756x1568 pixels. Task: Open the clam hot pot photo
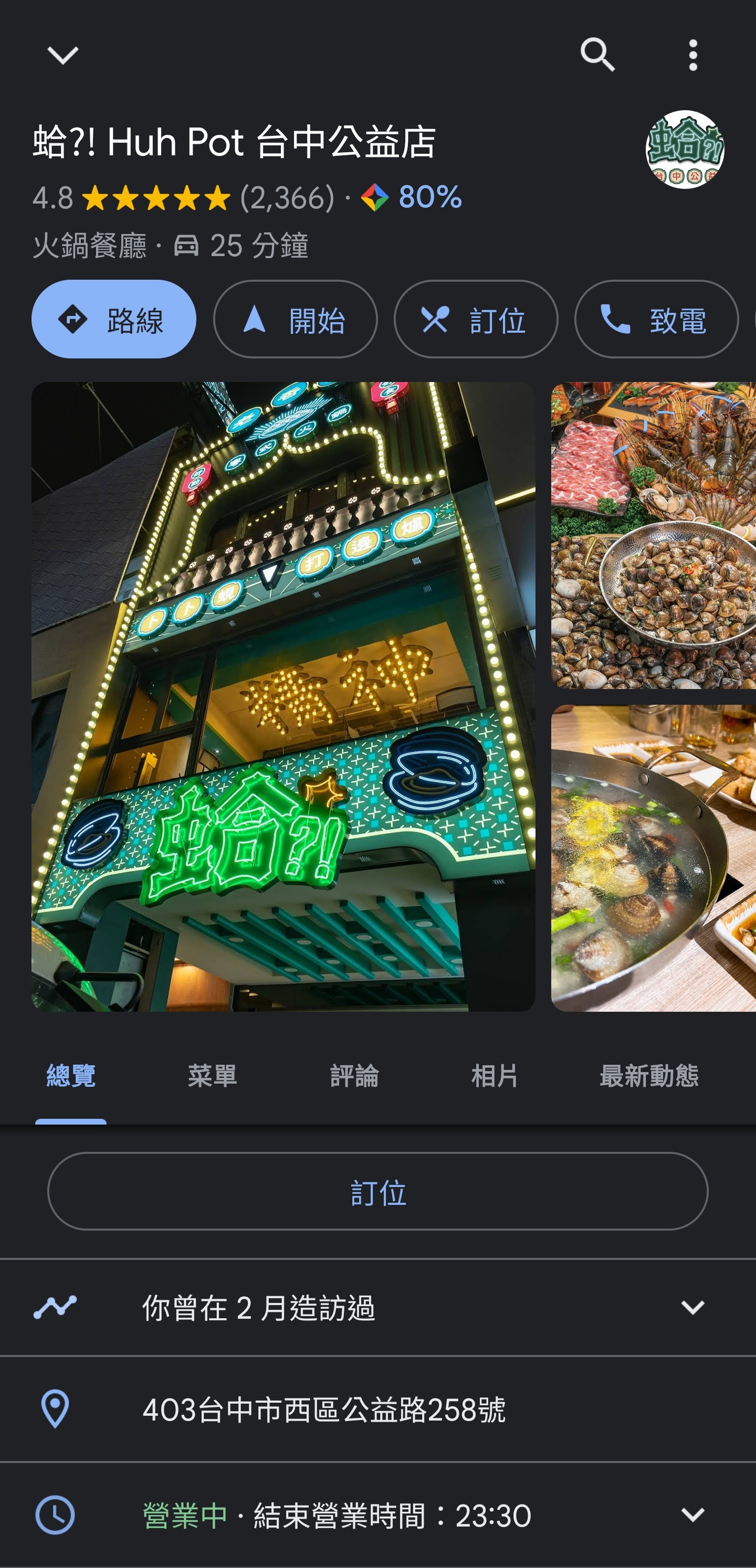click(653, 857)
